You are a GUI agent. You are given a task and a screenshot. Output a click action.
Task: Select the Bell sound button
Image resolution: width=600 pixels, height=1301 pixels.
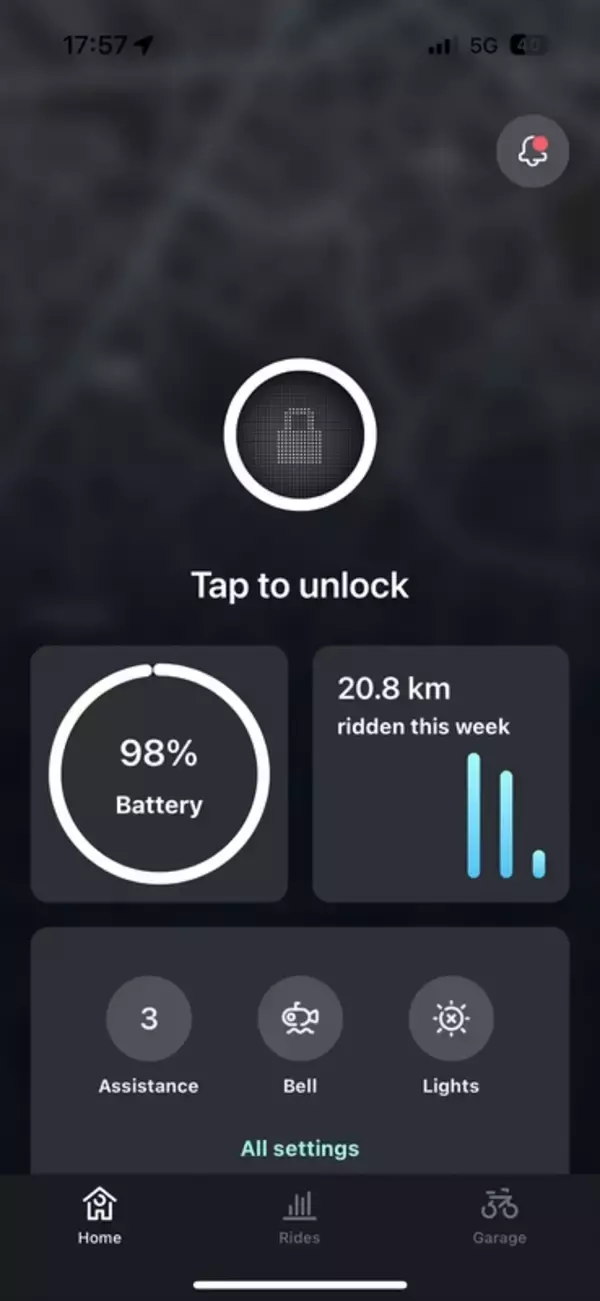pyautogui.click(x=300, y=1019)
